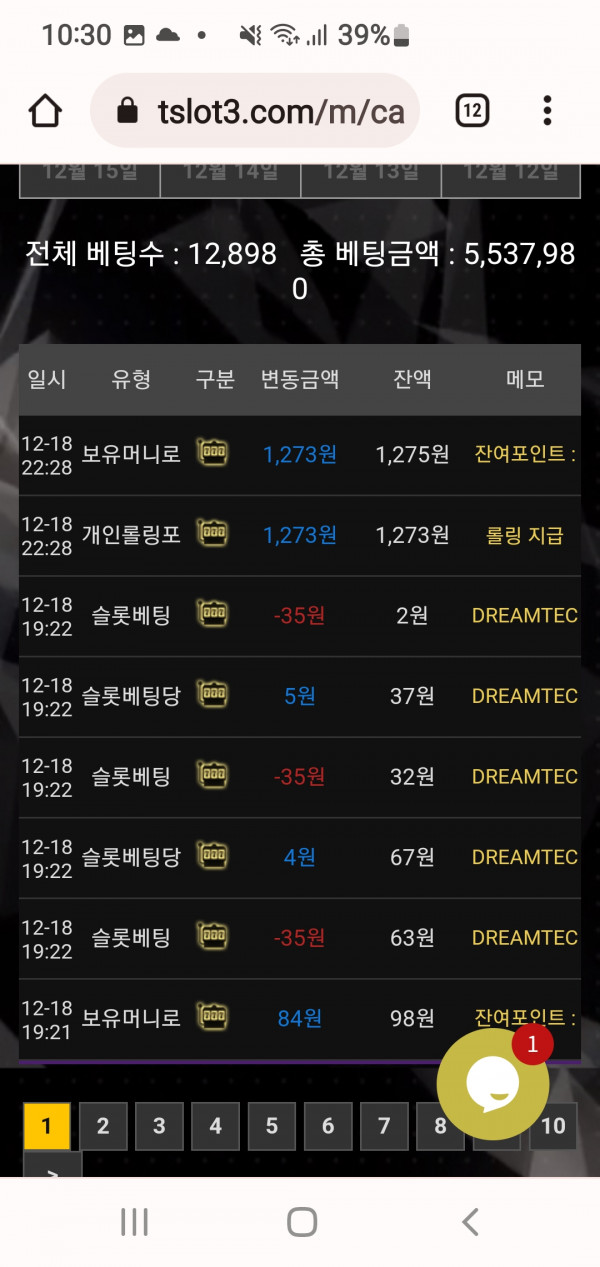Open the tab switcher showing 12 tabs
600x1267 pixels.
coord(472,111)
